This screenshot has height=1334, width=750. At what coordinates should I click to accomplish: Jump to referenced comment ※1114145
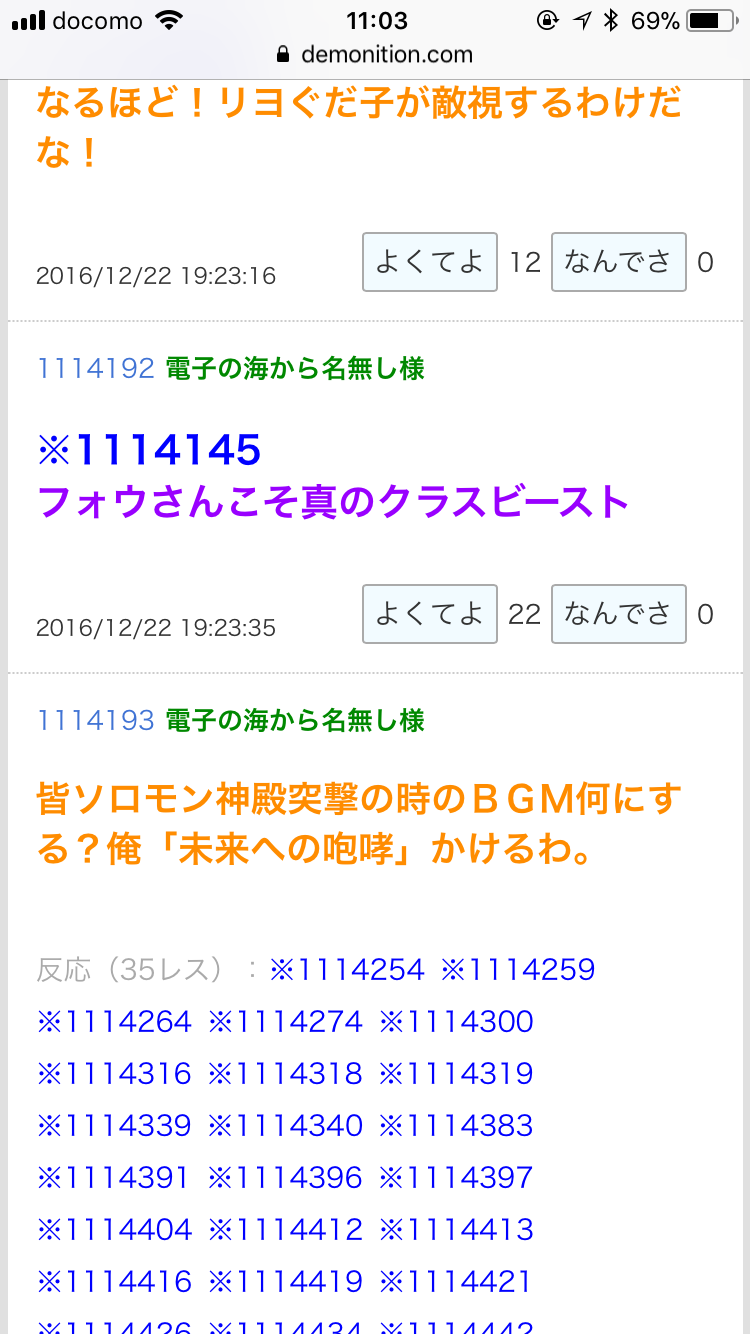coord(149,451)
